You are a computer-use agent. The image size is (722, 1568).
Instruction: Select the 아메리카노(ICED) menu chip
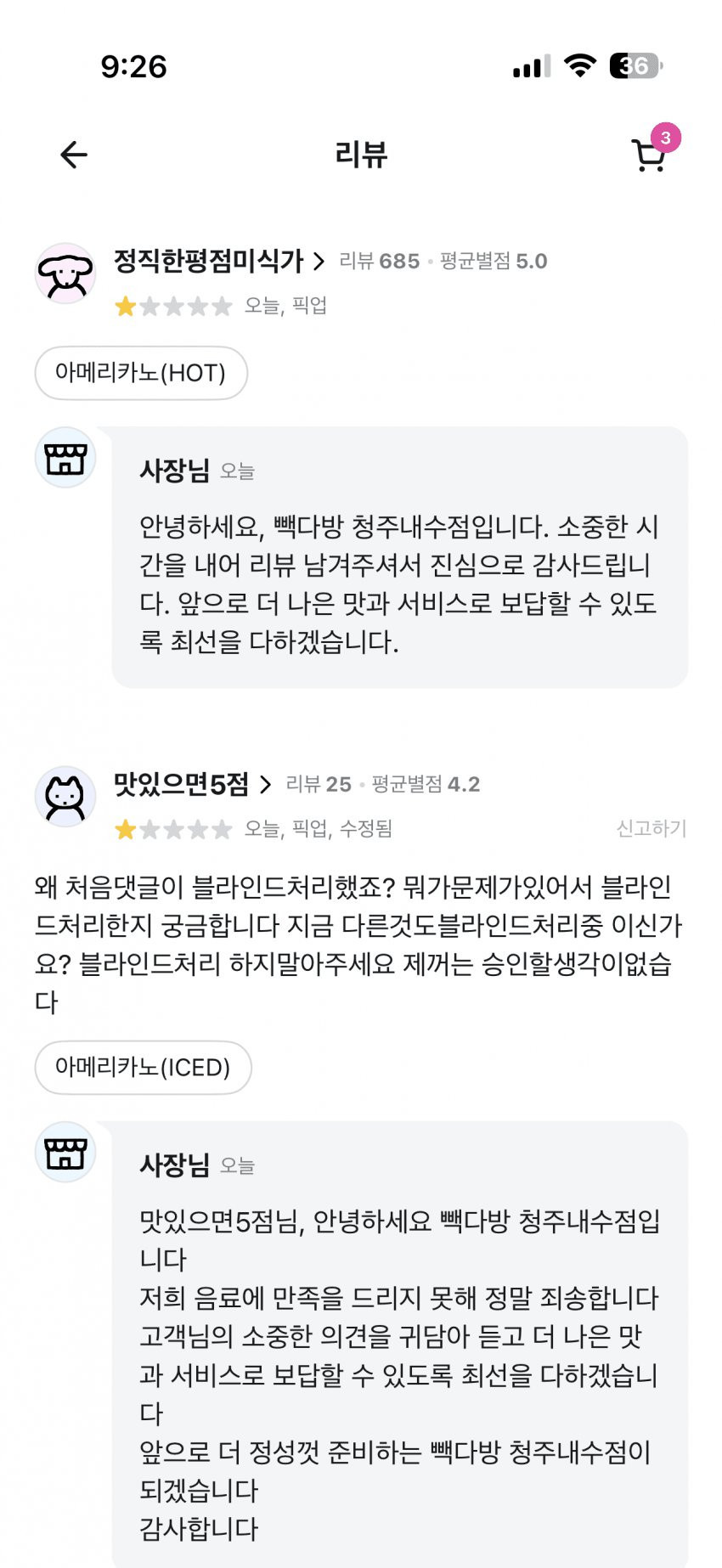coord(143,1068)
